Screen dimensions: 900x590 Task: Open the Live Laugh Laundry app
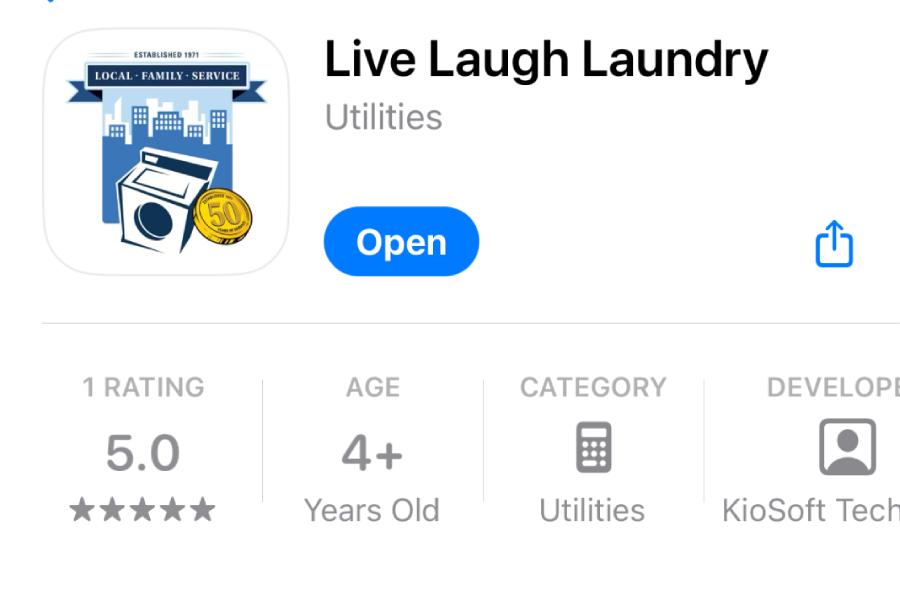[401, 242]
